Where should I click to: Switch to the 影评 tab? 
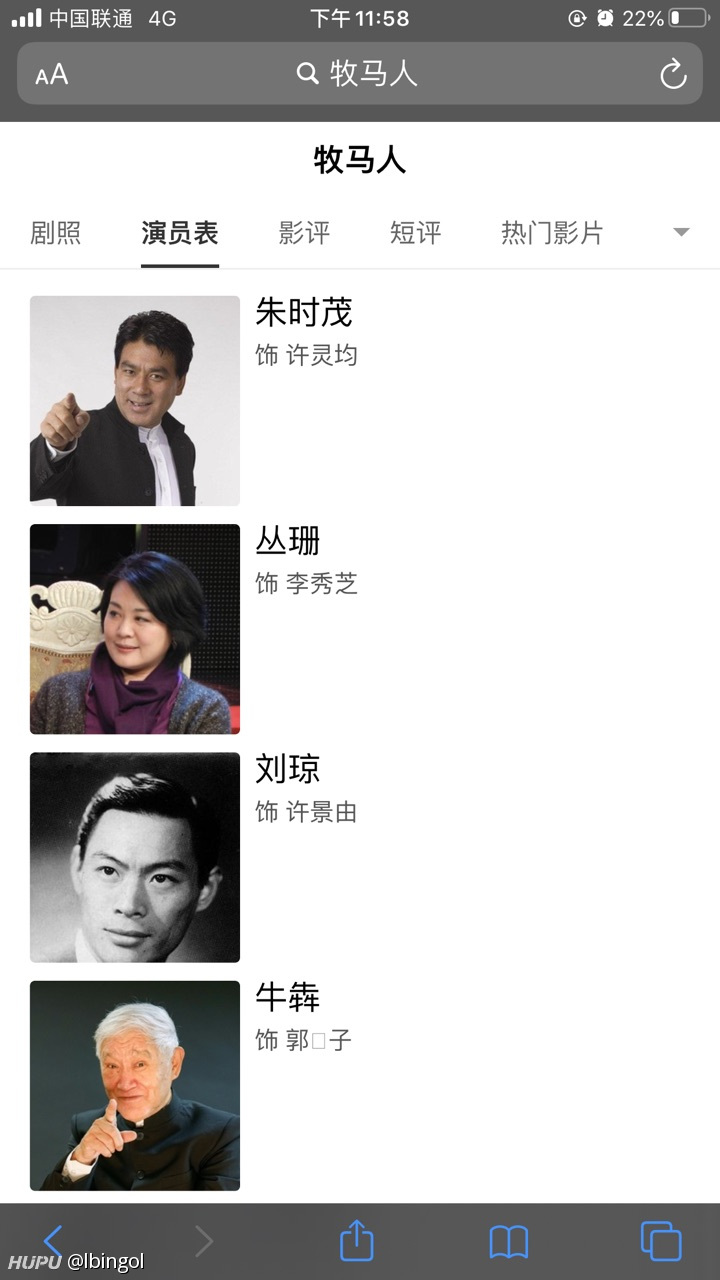(x=304, y=233)
